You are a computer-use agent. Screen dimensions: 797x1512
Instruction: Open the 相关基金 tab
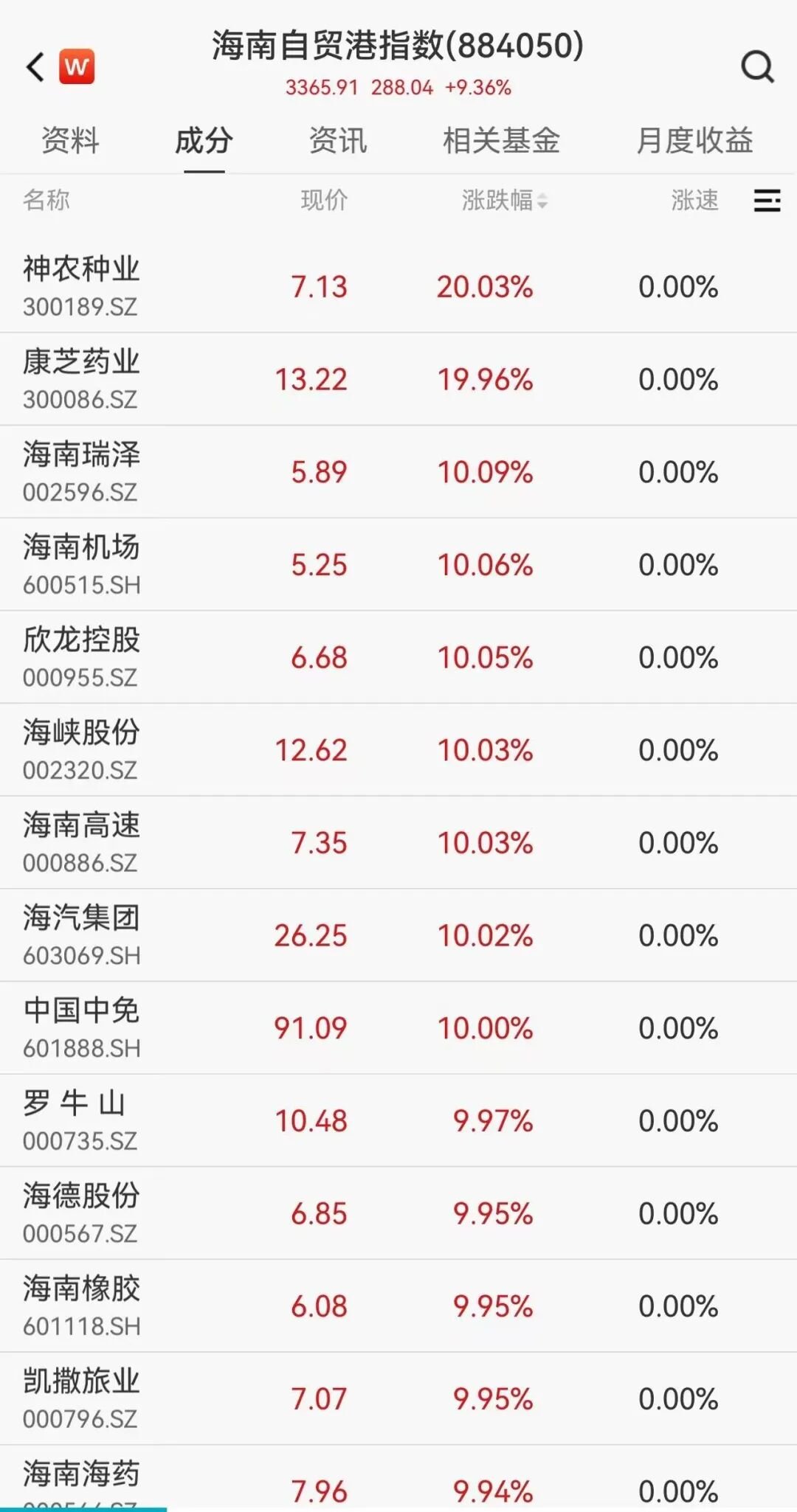(x=501, y=140)
